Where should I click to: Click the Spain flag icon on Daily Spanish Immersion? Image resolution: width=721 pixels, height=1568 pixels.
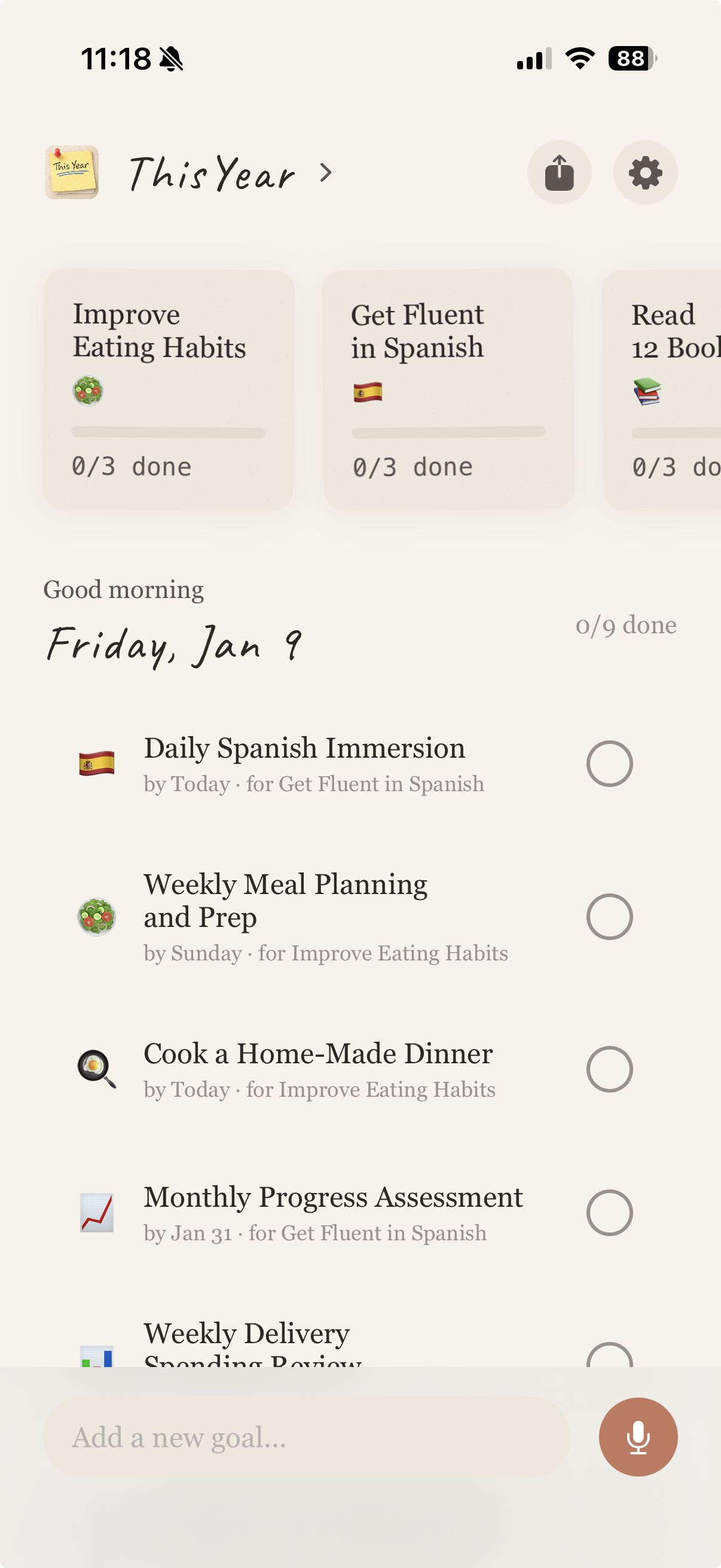pos(97,762)
